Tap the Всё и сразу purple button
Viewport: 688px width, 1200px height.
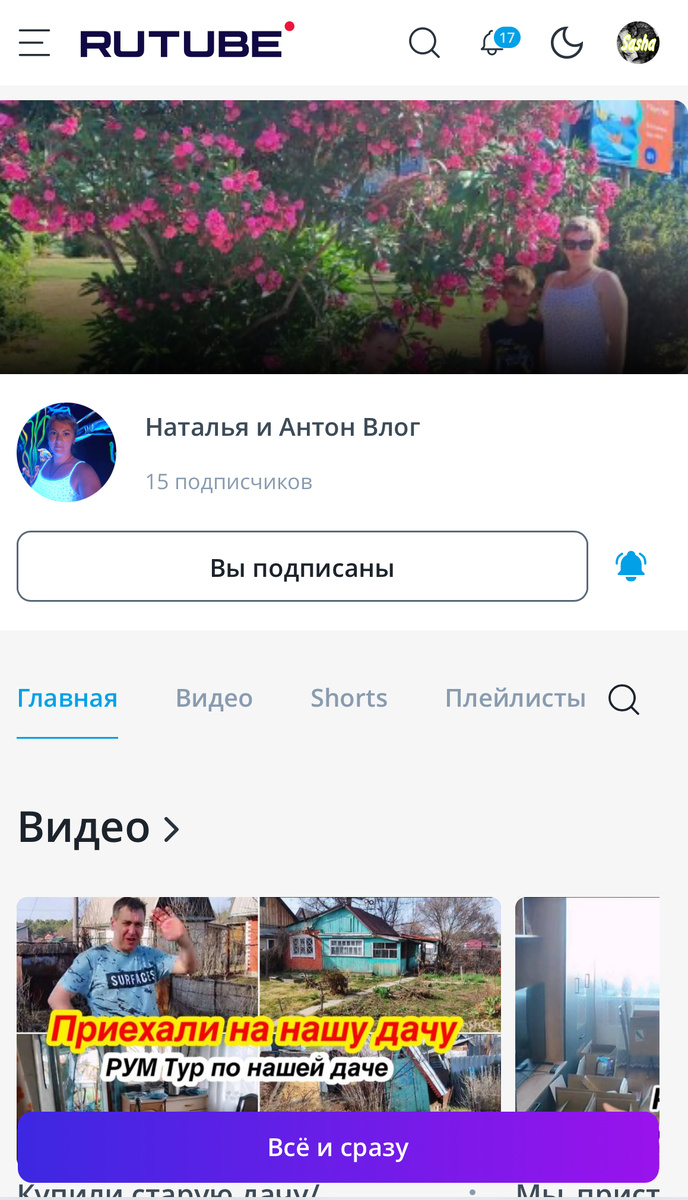tap(338, 1147)
